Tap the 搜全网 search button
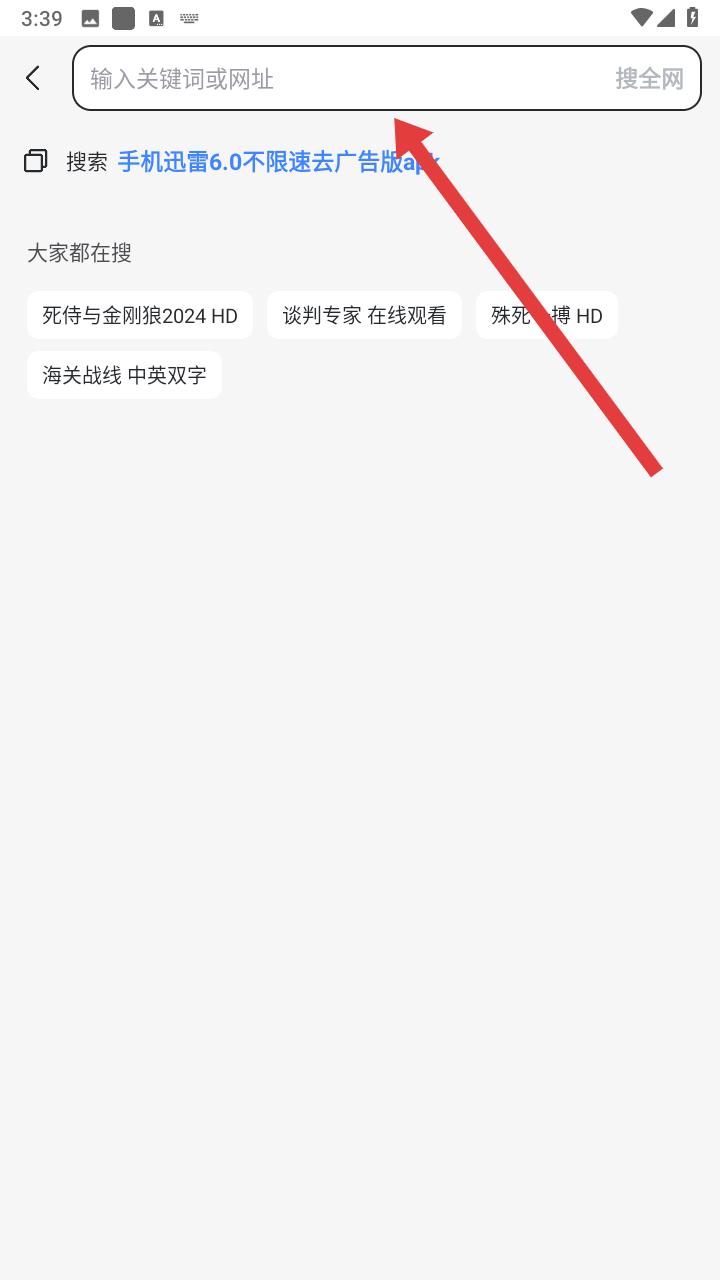The image size is (720, 1280). 649,78
